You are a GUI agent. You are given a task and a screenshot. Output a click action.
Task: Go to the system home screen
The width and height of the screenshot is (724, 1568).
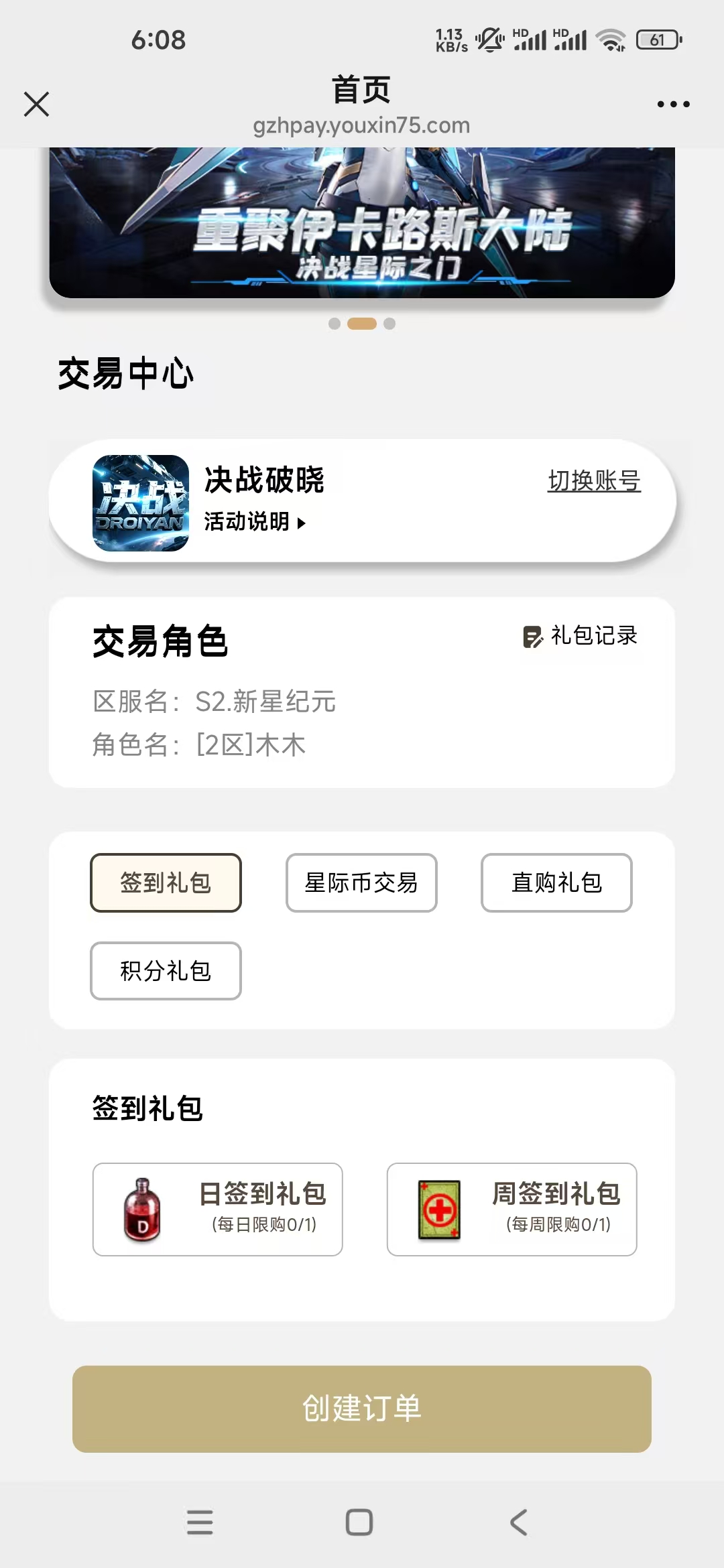[359, 1522]
